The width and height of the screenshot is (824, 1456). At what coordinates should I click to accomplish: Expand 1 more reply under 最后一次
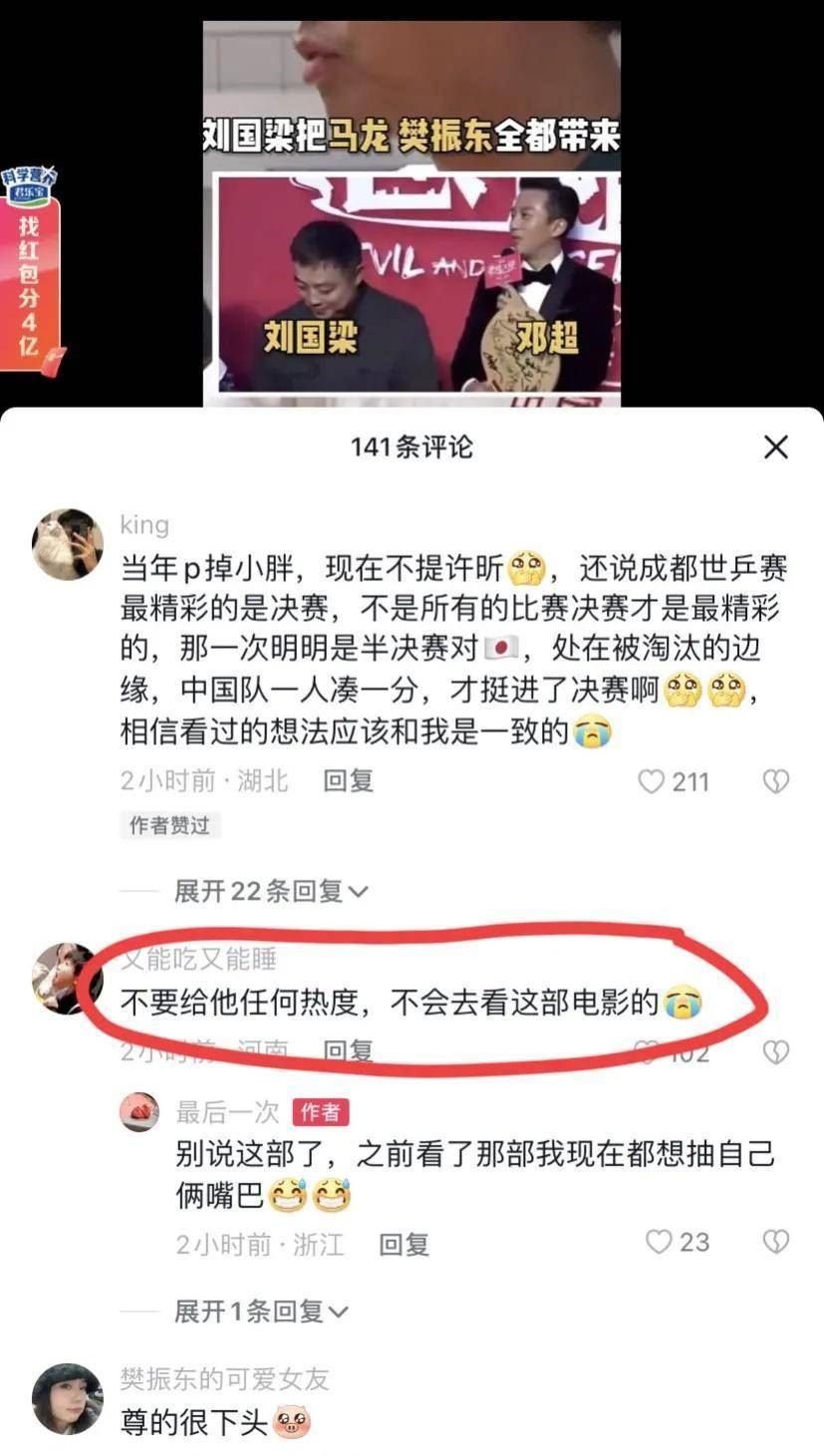261,1311
